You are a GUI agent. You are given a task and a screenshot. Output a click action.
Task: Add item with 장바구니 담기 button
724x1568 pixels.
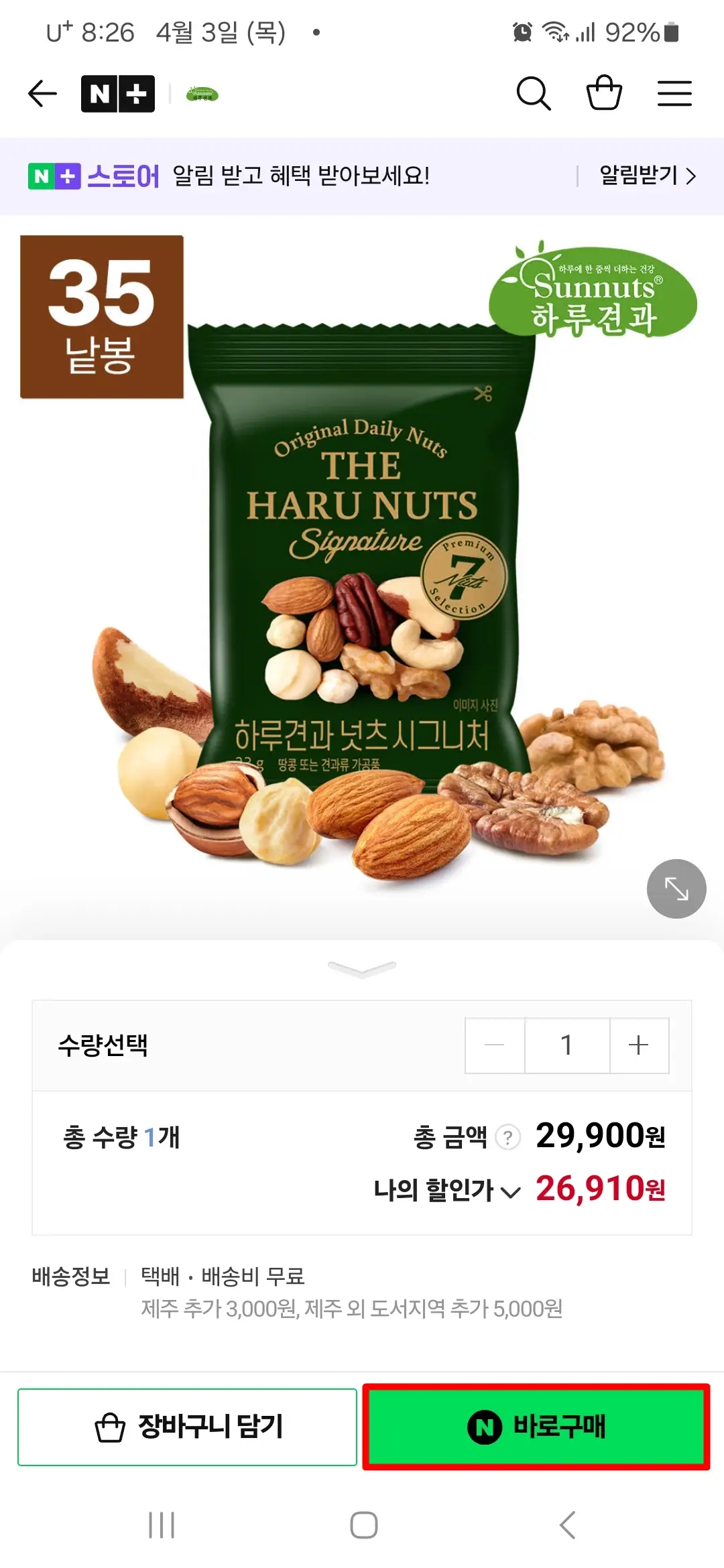tap(186, 1427)
